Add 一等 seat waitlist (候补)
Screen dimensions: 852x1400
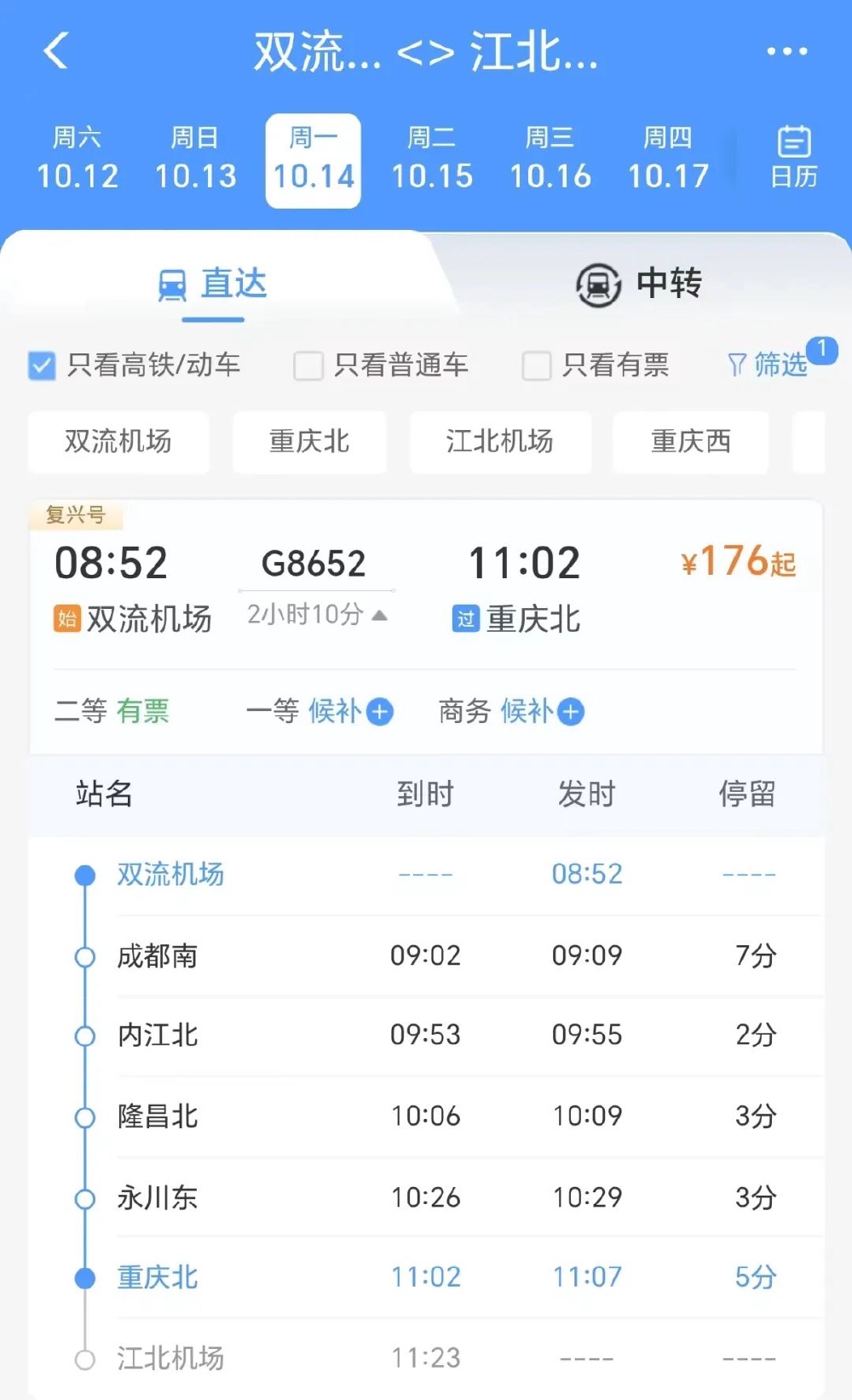point(379,712)
